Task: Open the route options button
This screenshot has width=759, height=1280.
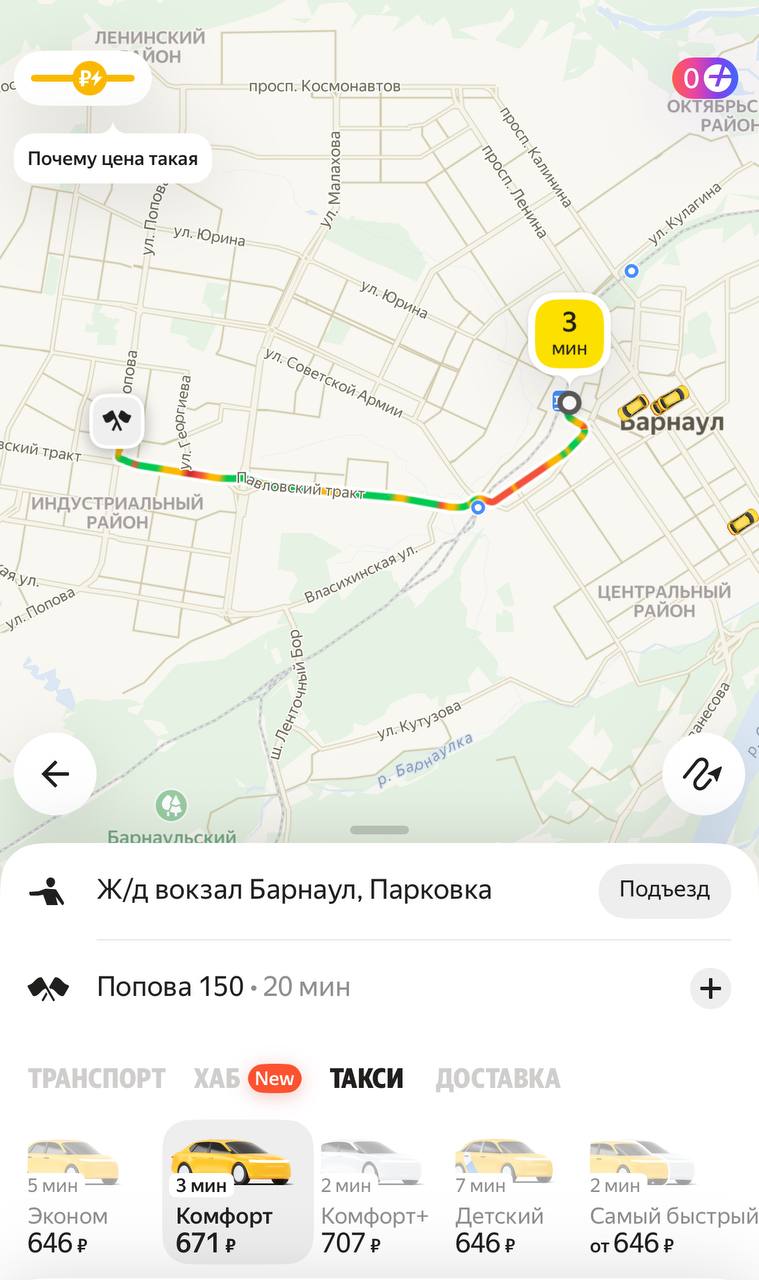Action: pos(704,774)
